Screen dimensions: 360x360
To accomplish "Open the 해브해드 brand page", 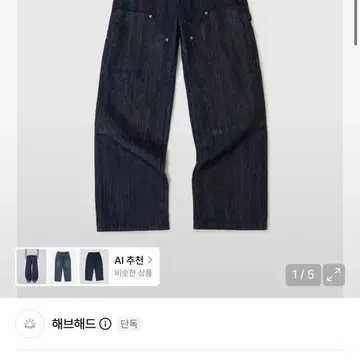I will 74,324.
